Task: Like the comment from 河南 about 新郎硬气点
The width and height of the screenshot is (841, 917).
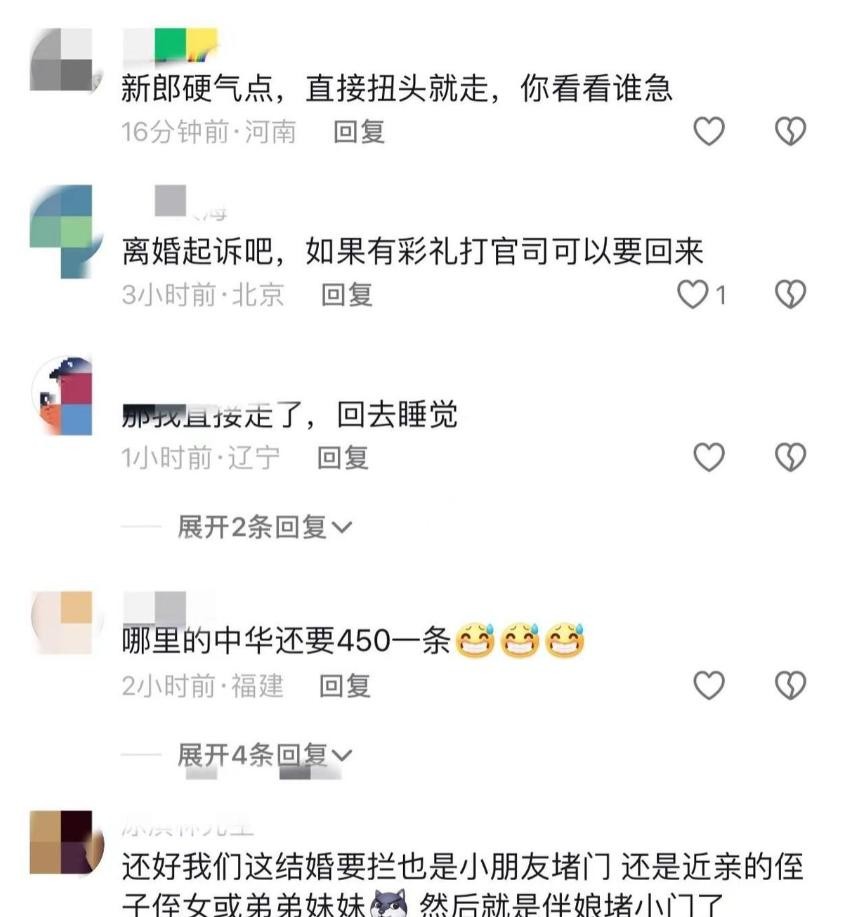Action: pos(709,131)
